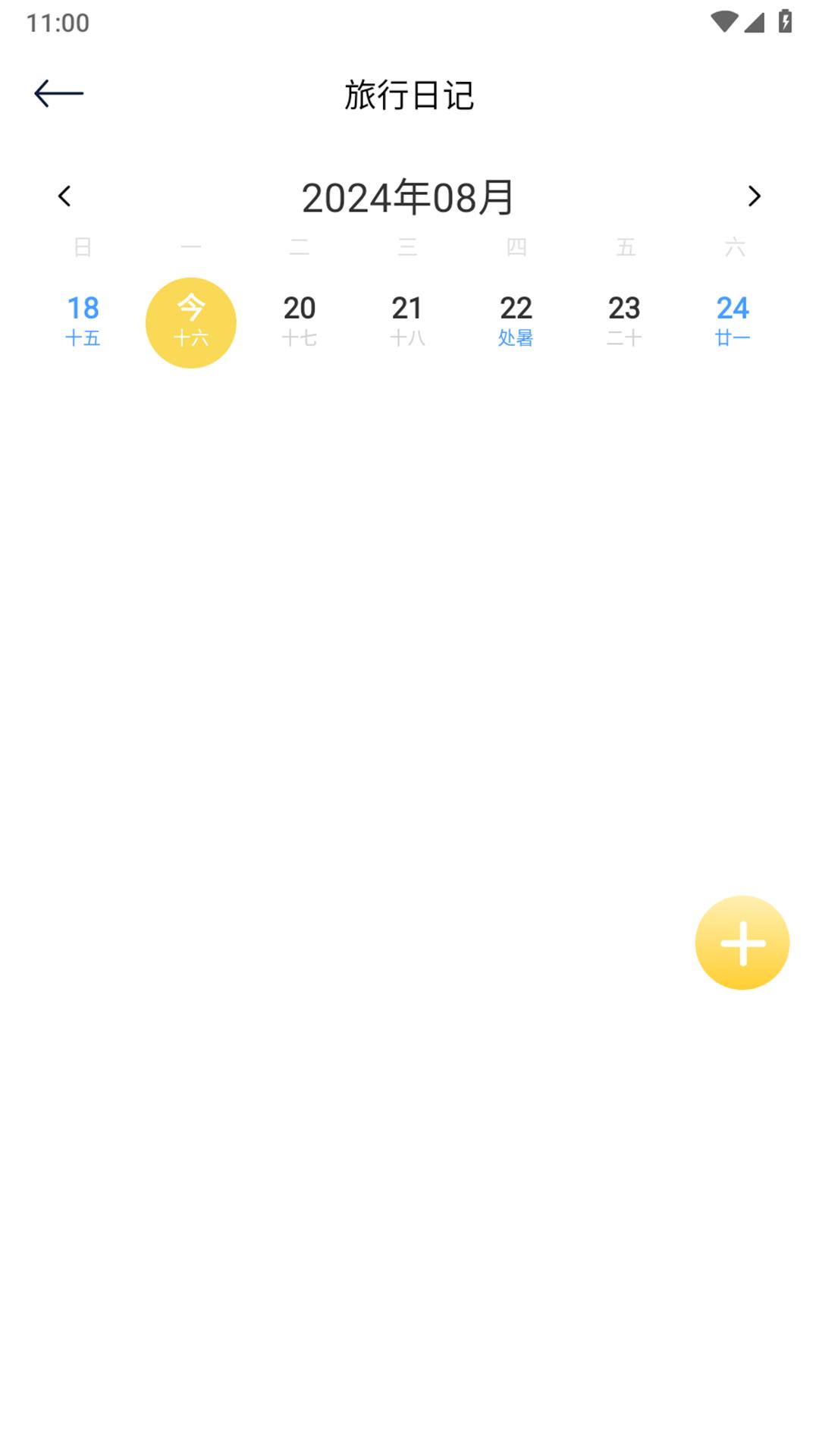The width and height of the screenshot is (819, 1456).
Task: Tap the 2024年08月 month header
Action: [408, 196]
